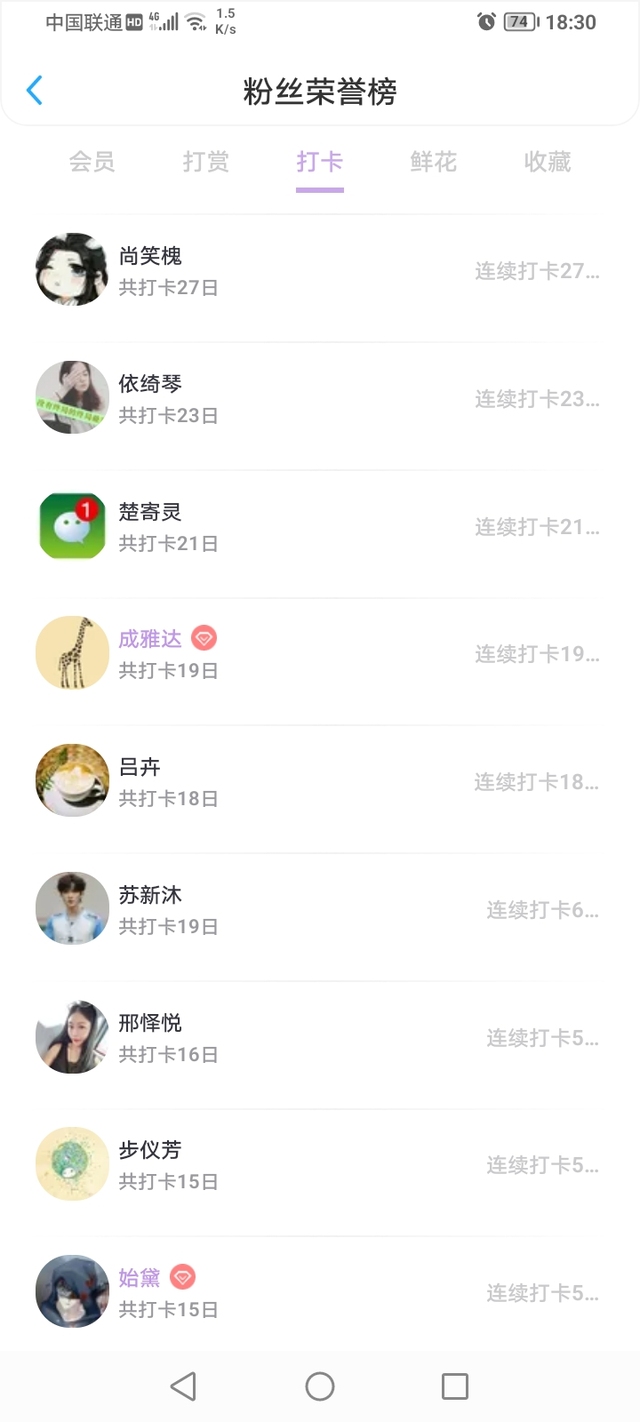Open the 收藏 tab
The height and width of the screenshot is (1422, 640).
(548, 161)
